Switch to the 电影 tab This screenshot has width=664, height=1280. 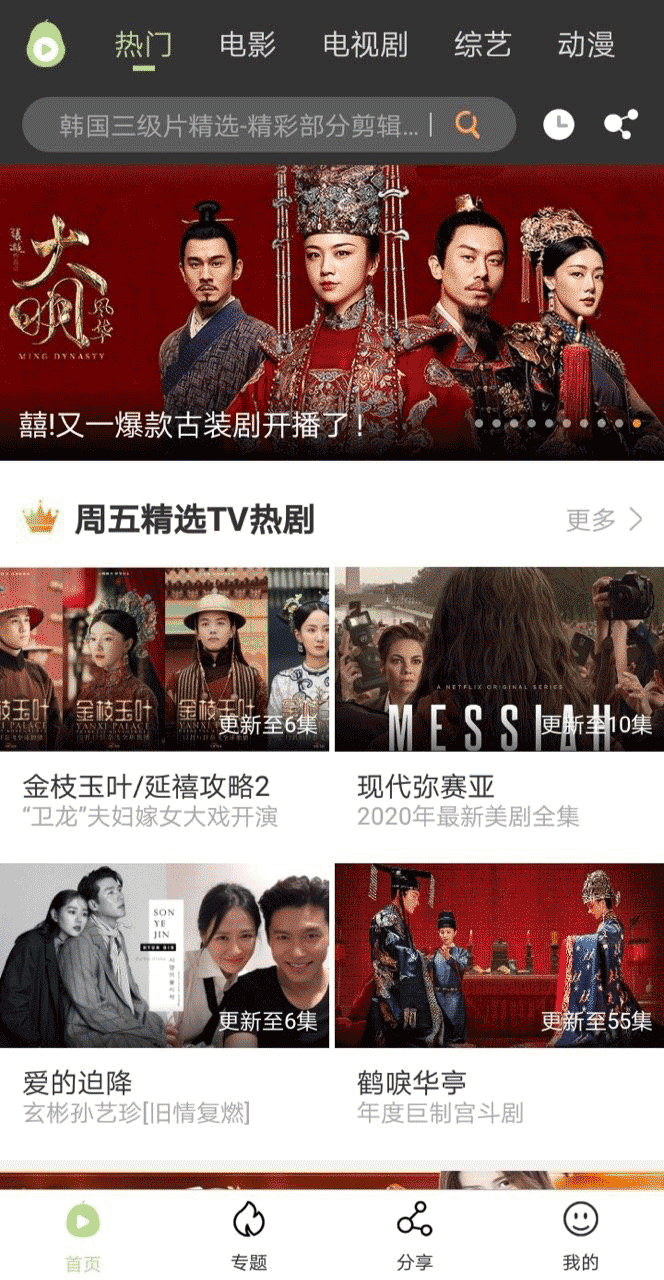point(247,45)
